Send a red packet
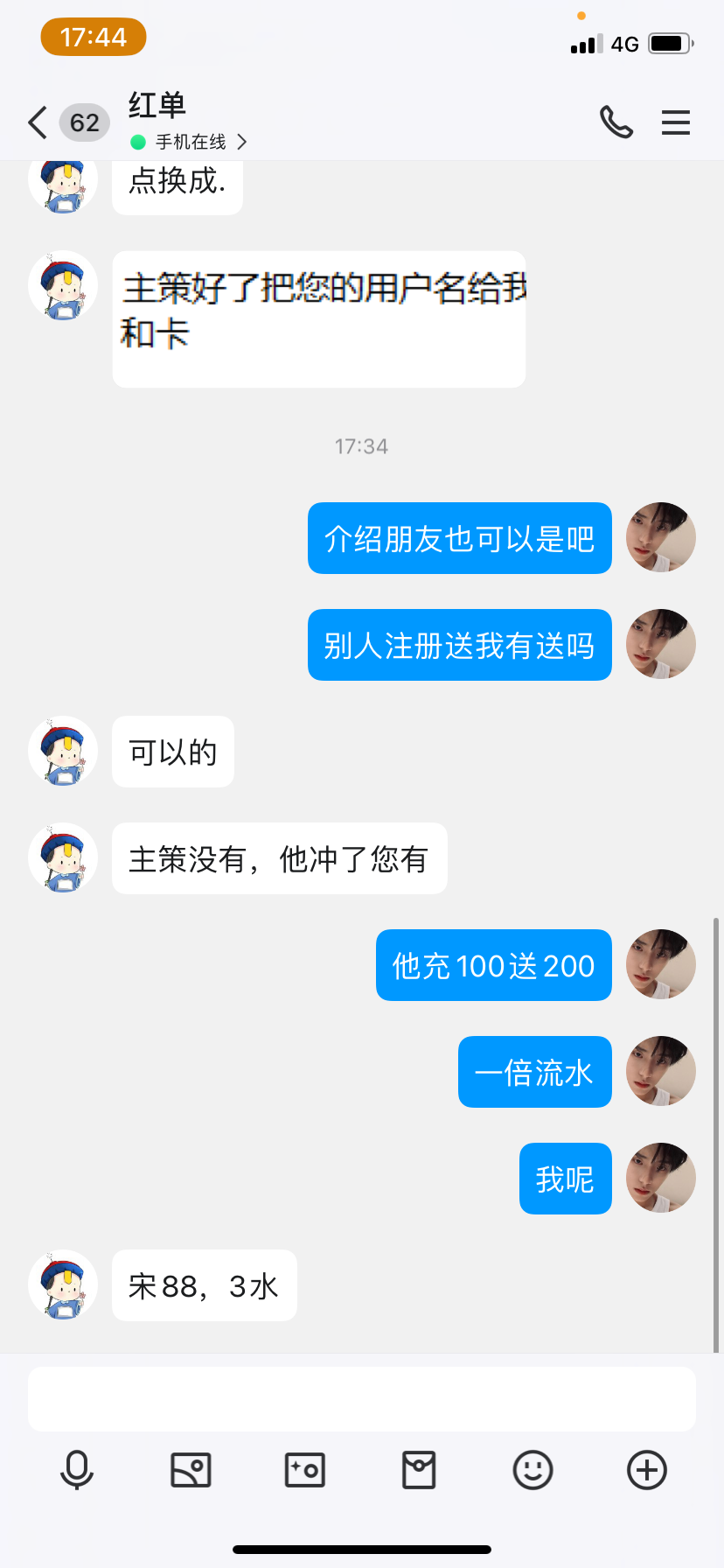Viewport: 724px width, 1568px height. pyautogui.click(x=419, y=1470)
